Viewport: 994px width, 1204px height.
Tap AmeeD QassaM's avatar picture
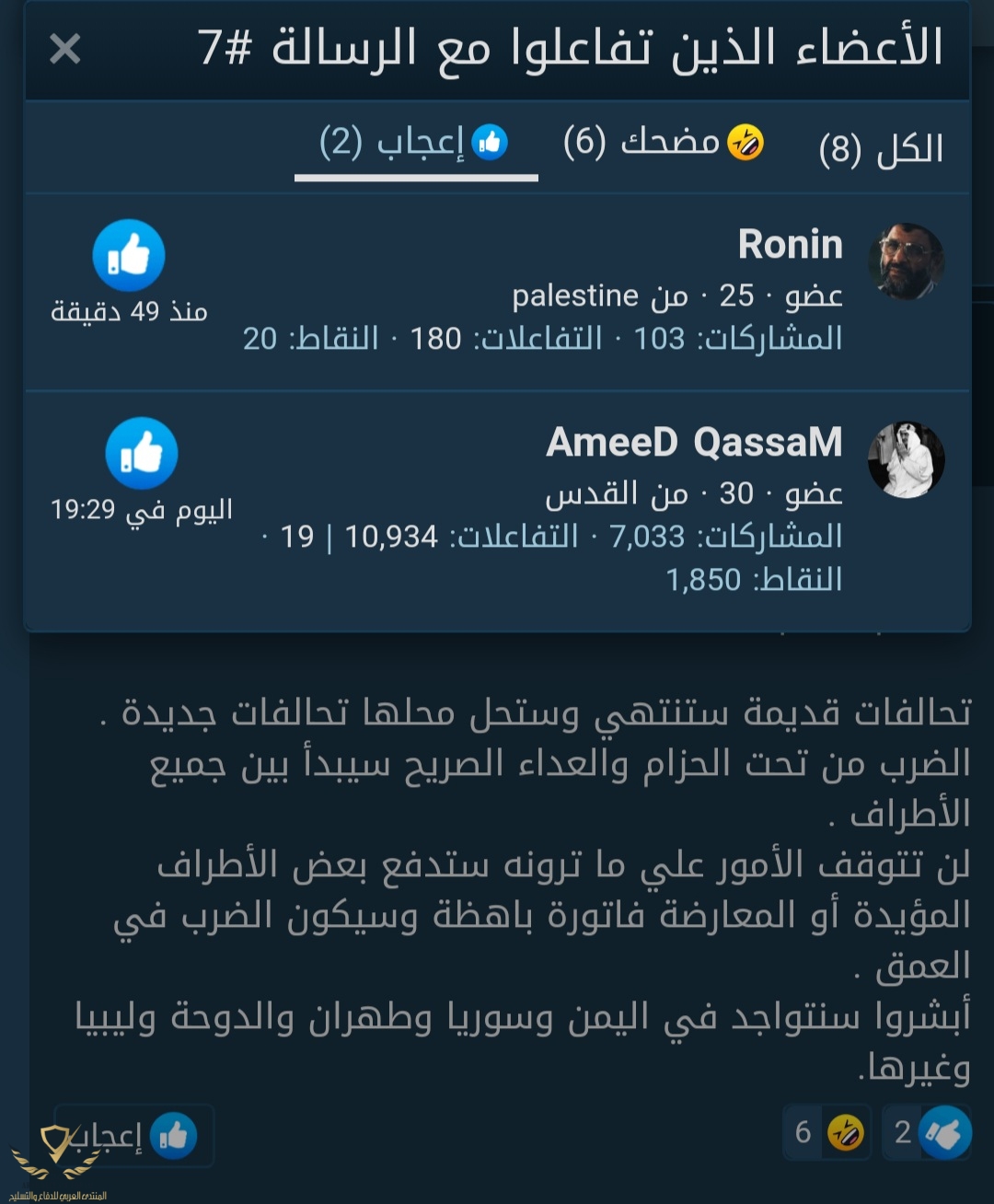pyautogui.click(x=906, y=459)
